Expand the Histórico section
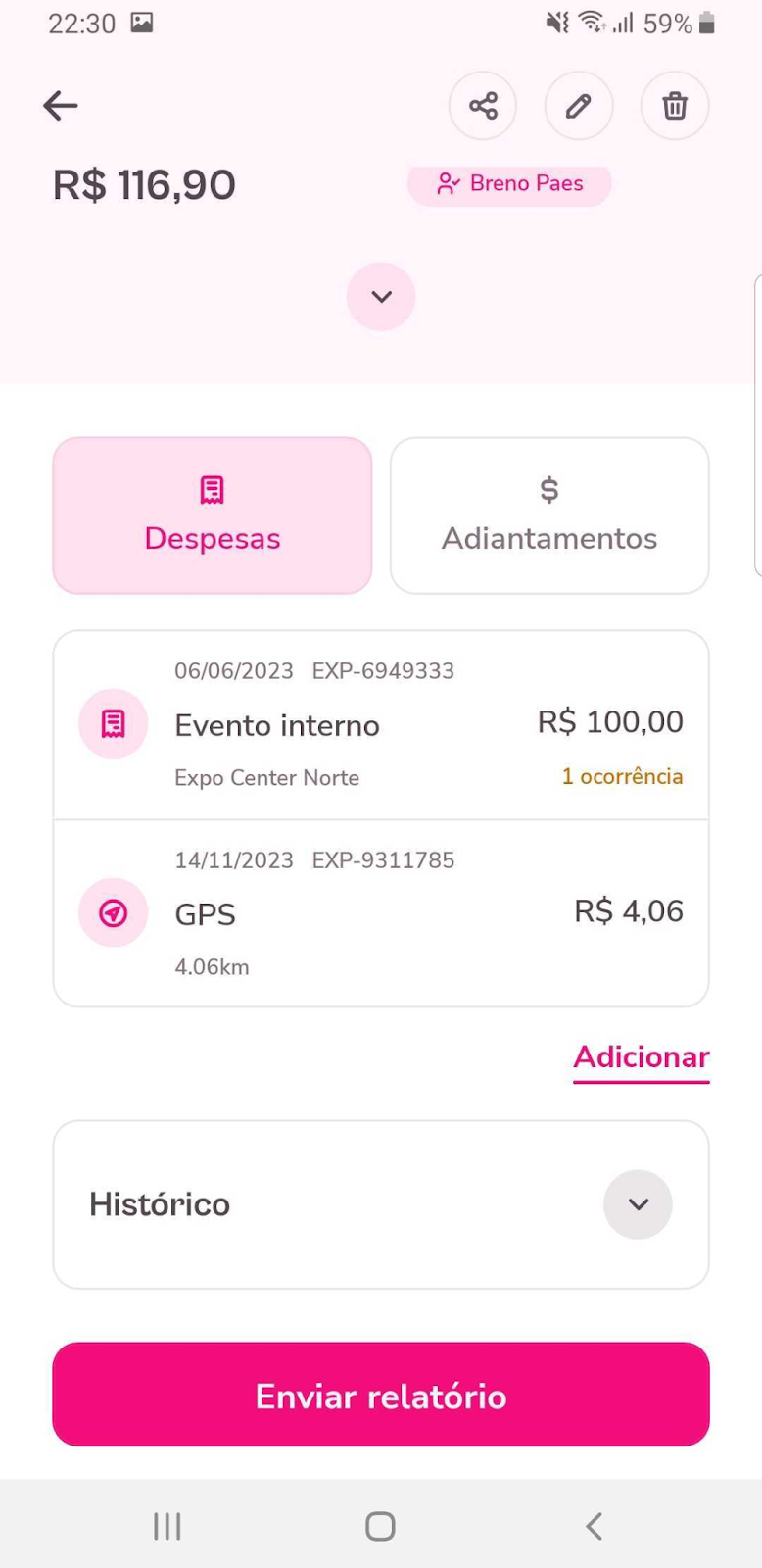Screen dimensions: 762x1568 [638, 1204]
